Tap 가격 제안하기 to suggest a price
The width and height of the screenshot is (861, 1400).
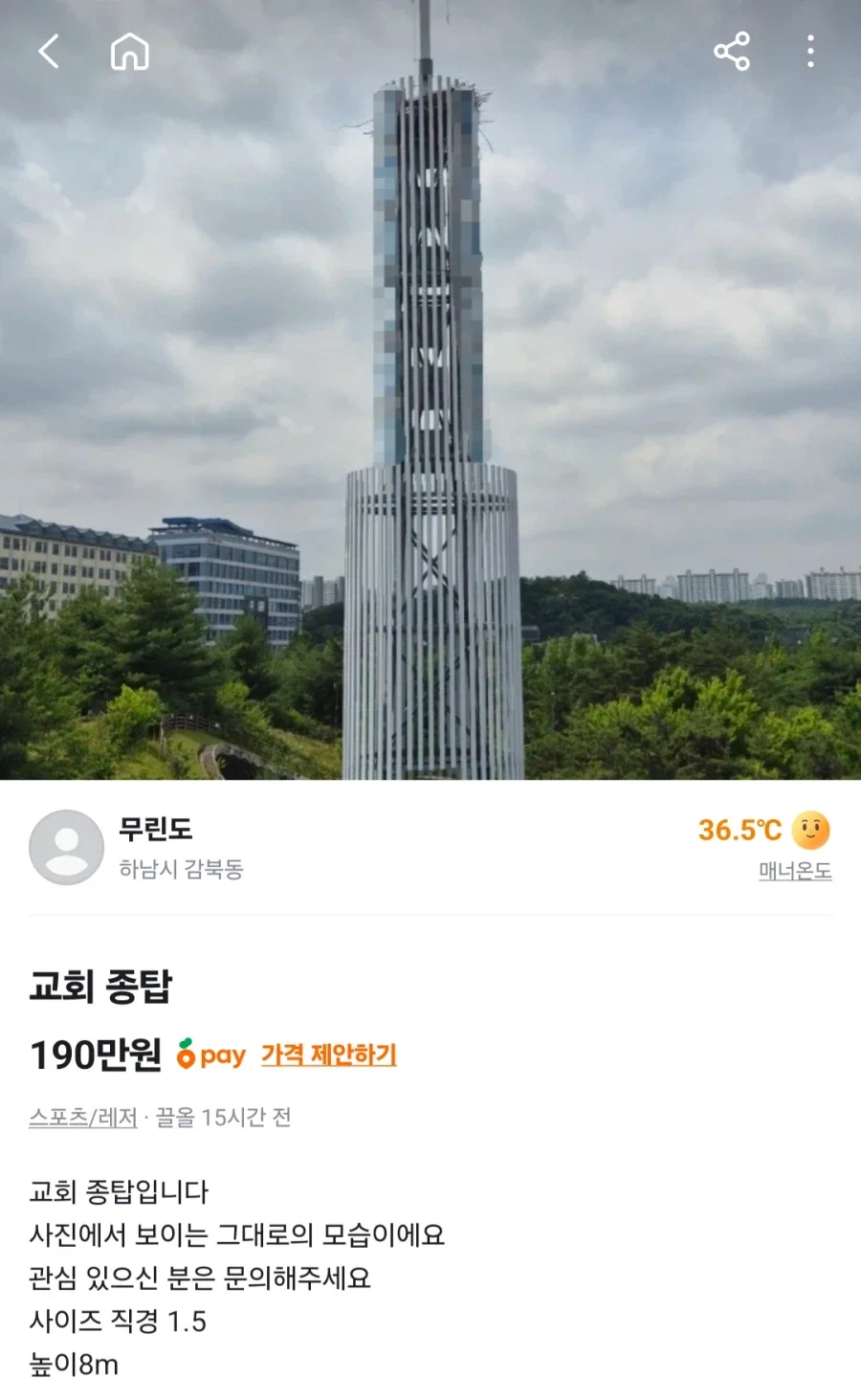point(328,1055)
